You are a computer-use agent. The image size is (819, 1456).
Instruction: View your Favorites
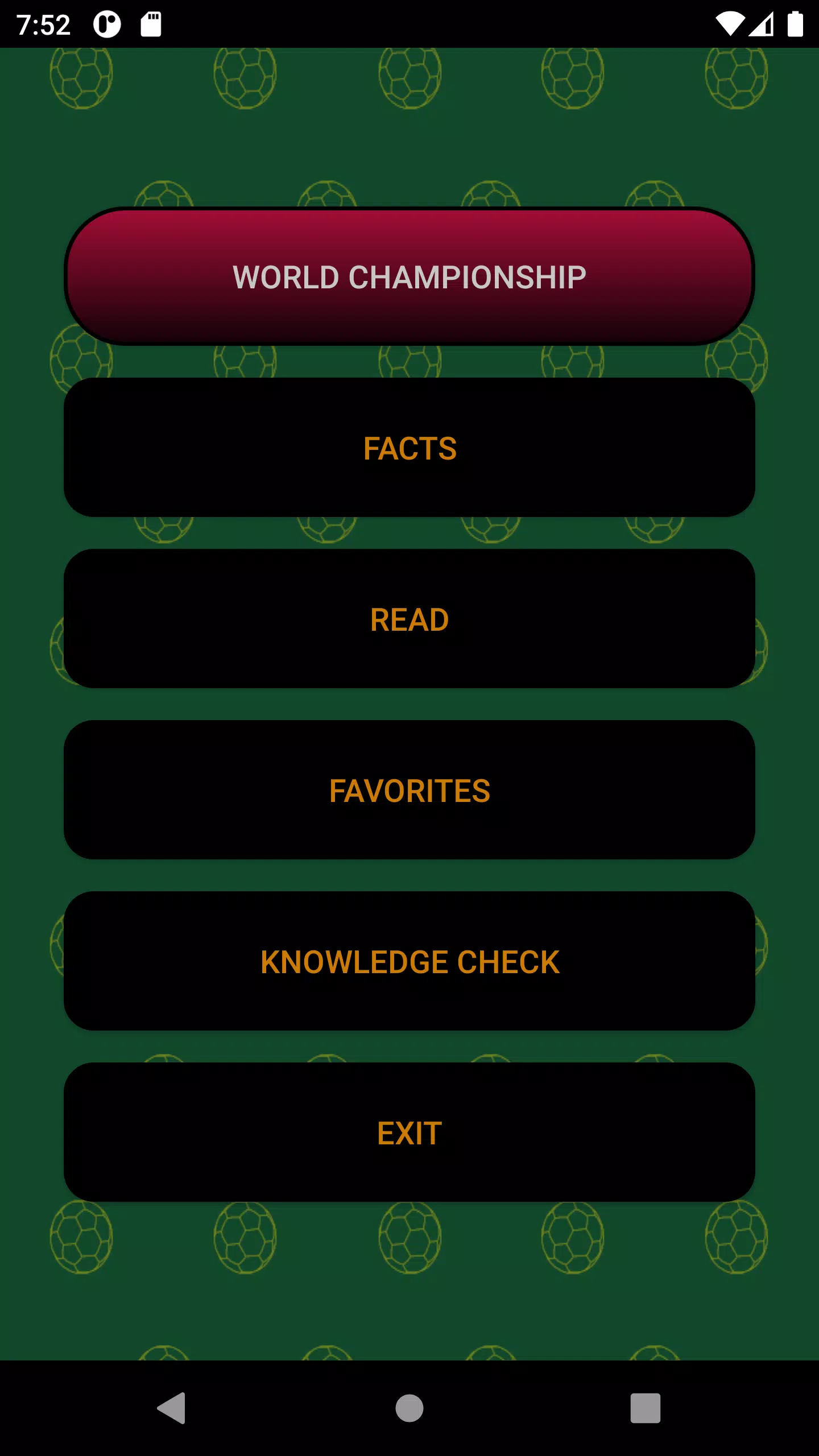coord(409,790)
